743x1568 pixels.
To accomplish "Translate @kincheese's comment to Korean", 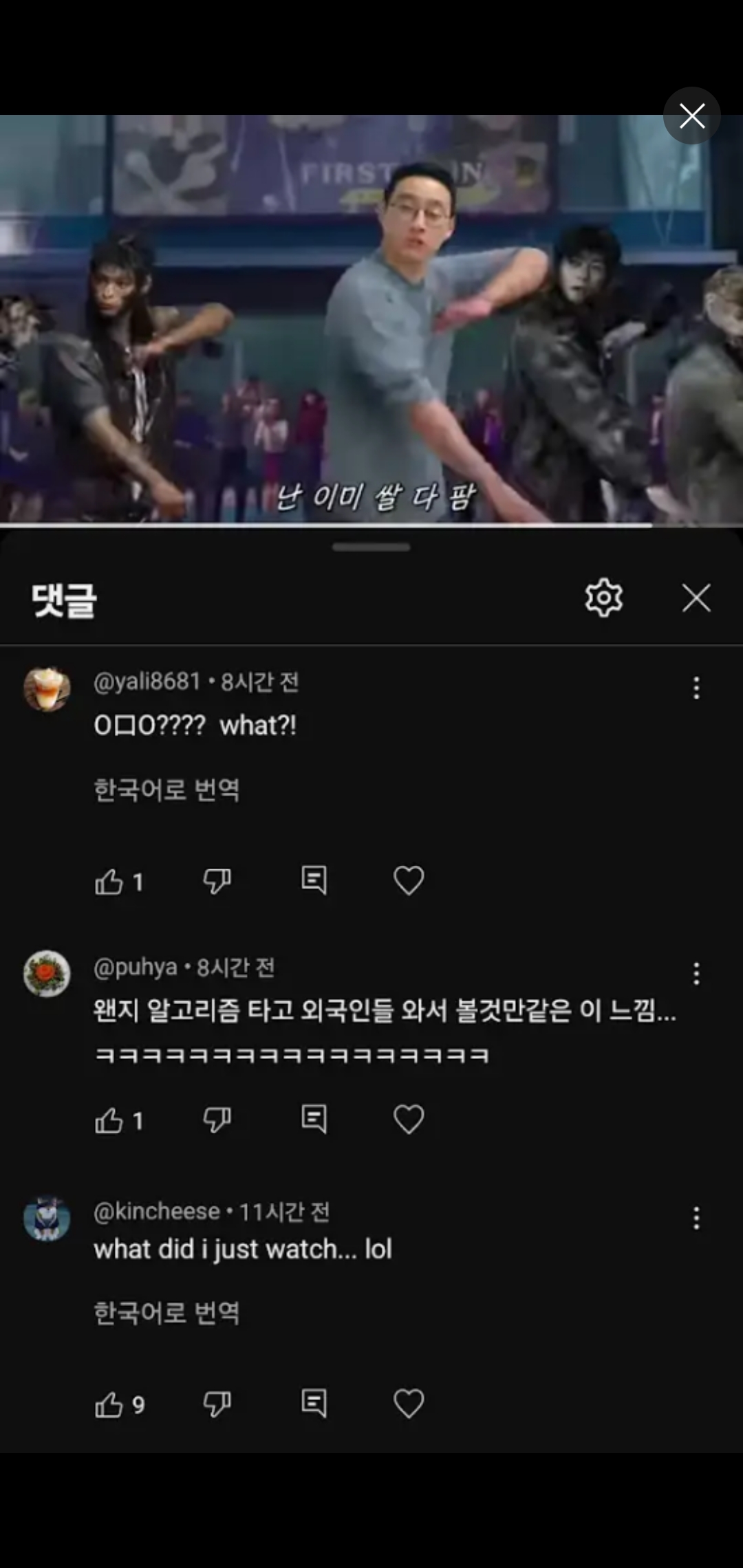I will tap(166, 1313).
